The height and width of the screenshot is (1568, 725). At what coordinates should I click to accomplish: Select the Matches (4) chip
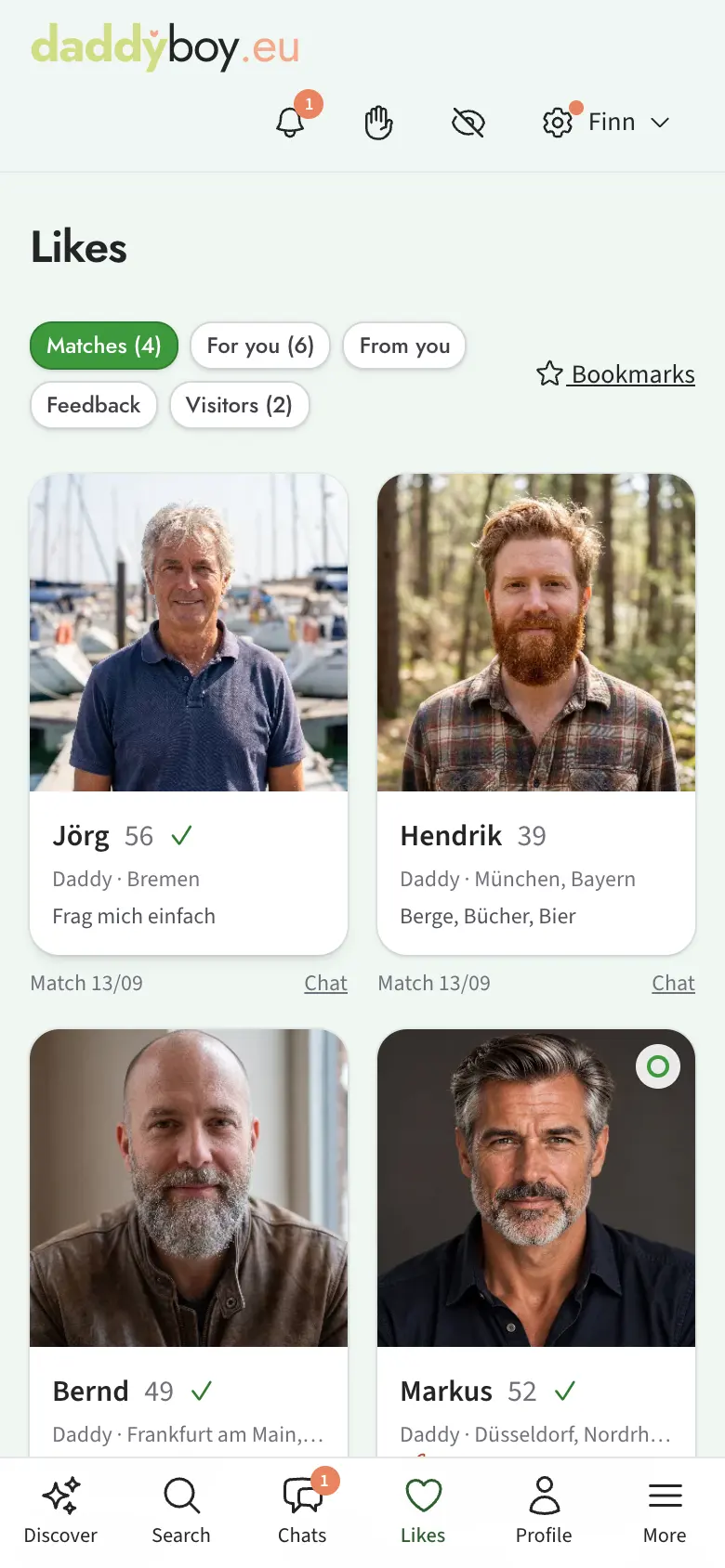(104, 346)
